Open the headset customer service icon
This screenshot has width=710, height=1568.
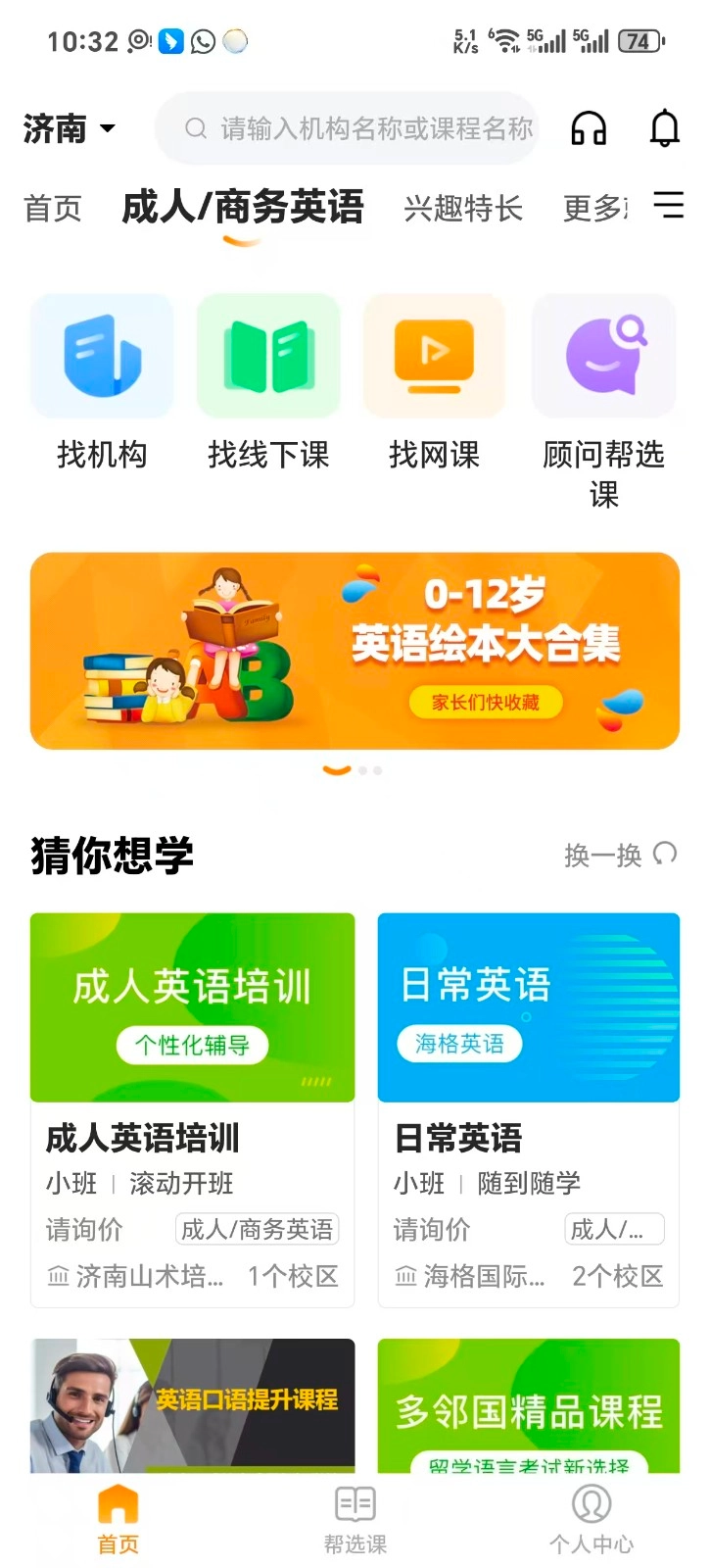coord(588,128)
